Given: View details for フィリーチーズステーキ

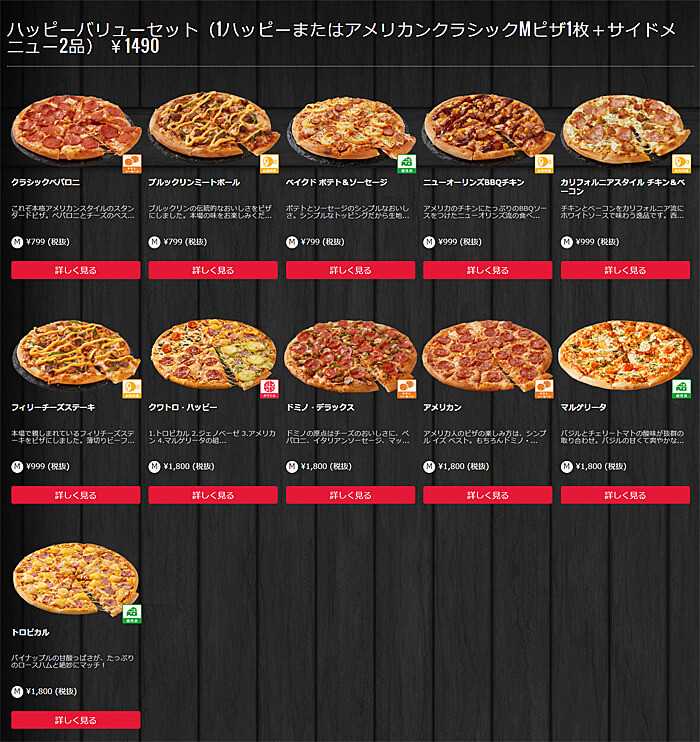Looking at the screenshot, I should [76, 495].
